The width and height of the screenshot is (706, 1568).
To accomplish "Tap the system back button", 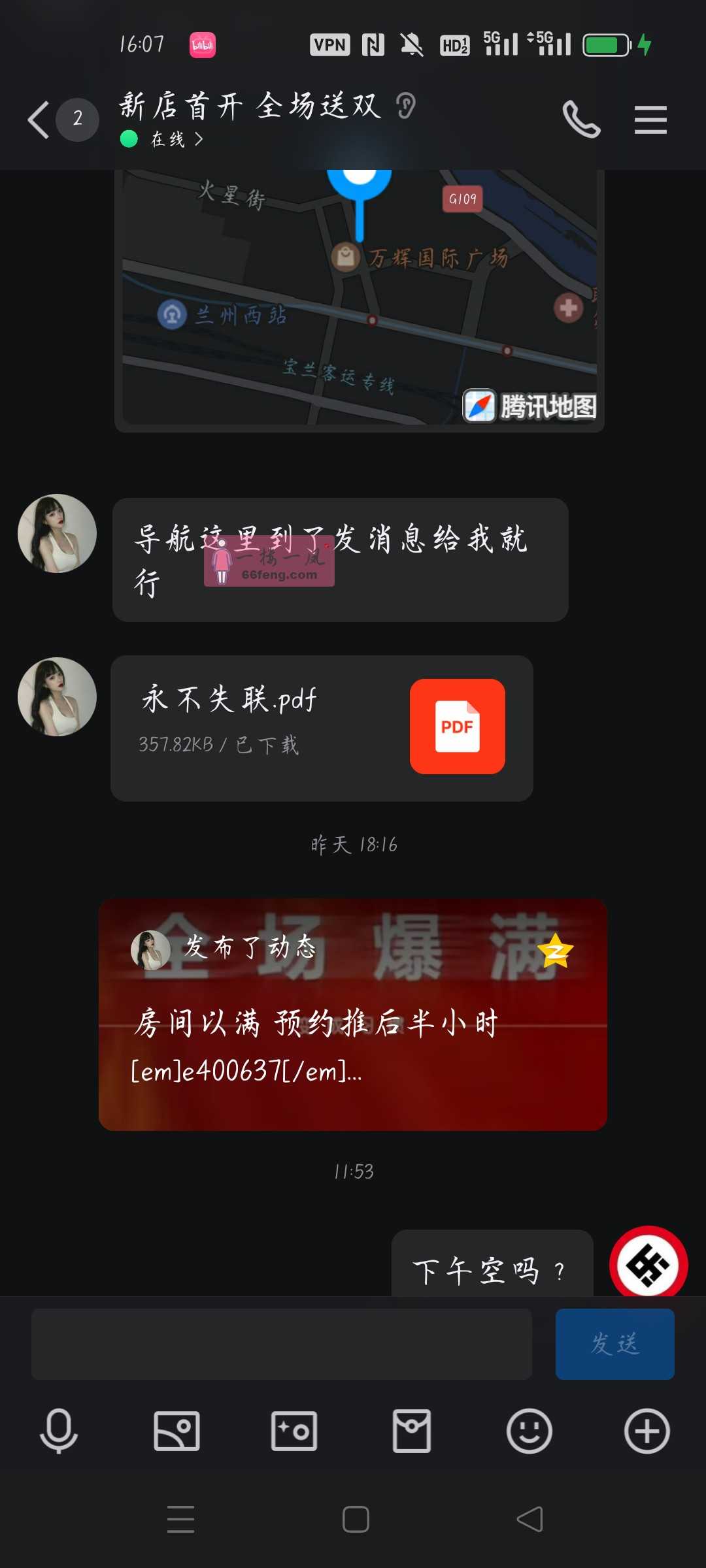I will point(529,1519).
